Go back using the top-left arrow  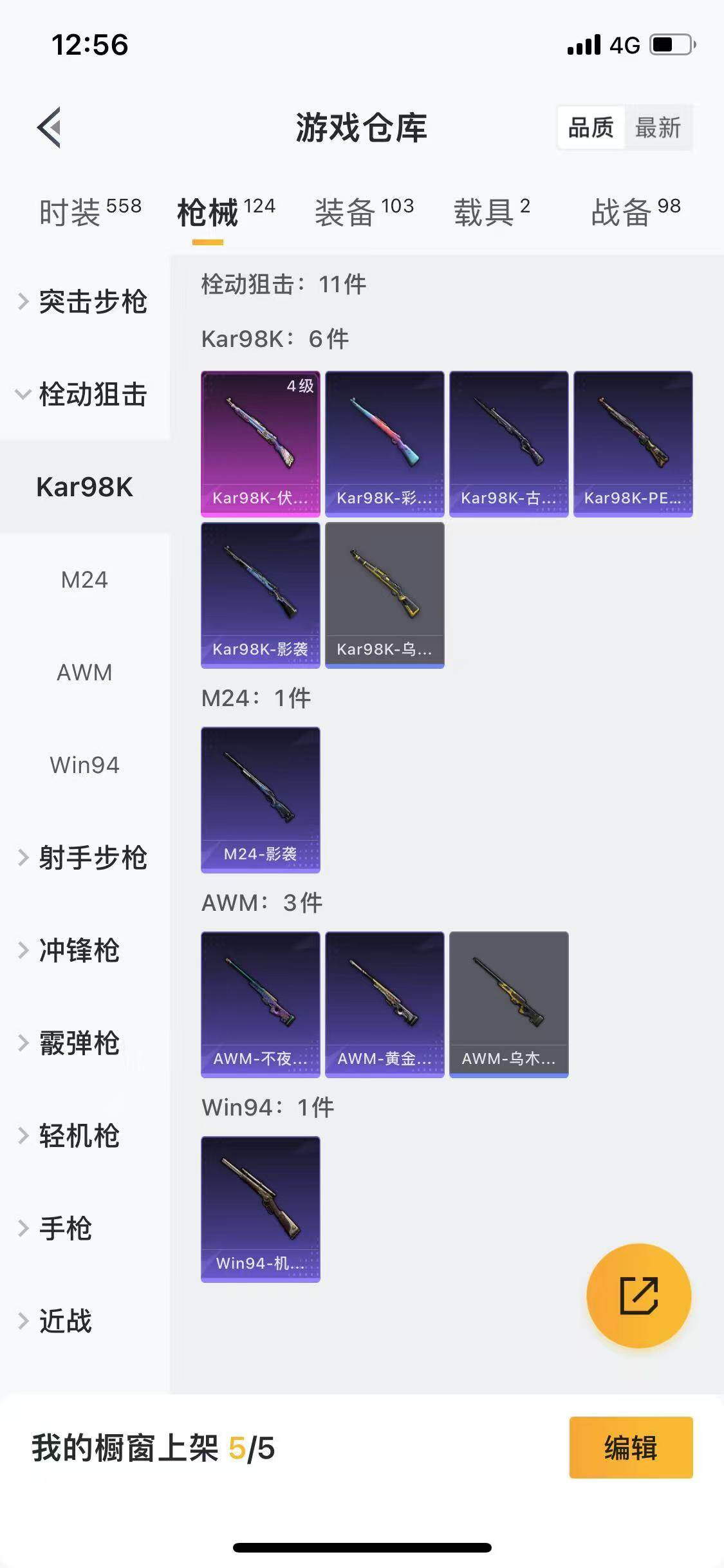tap(50, 127)
